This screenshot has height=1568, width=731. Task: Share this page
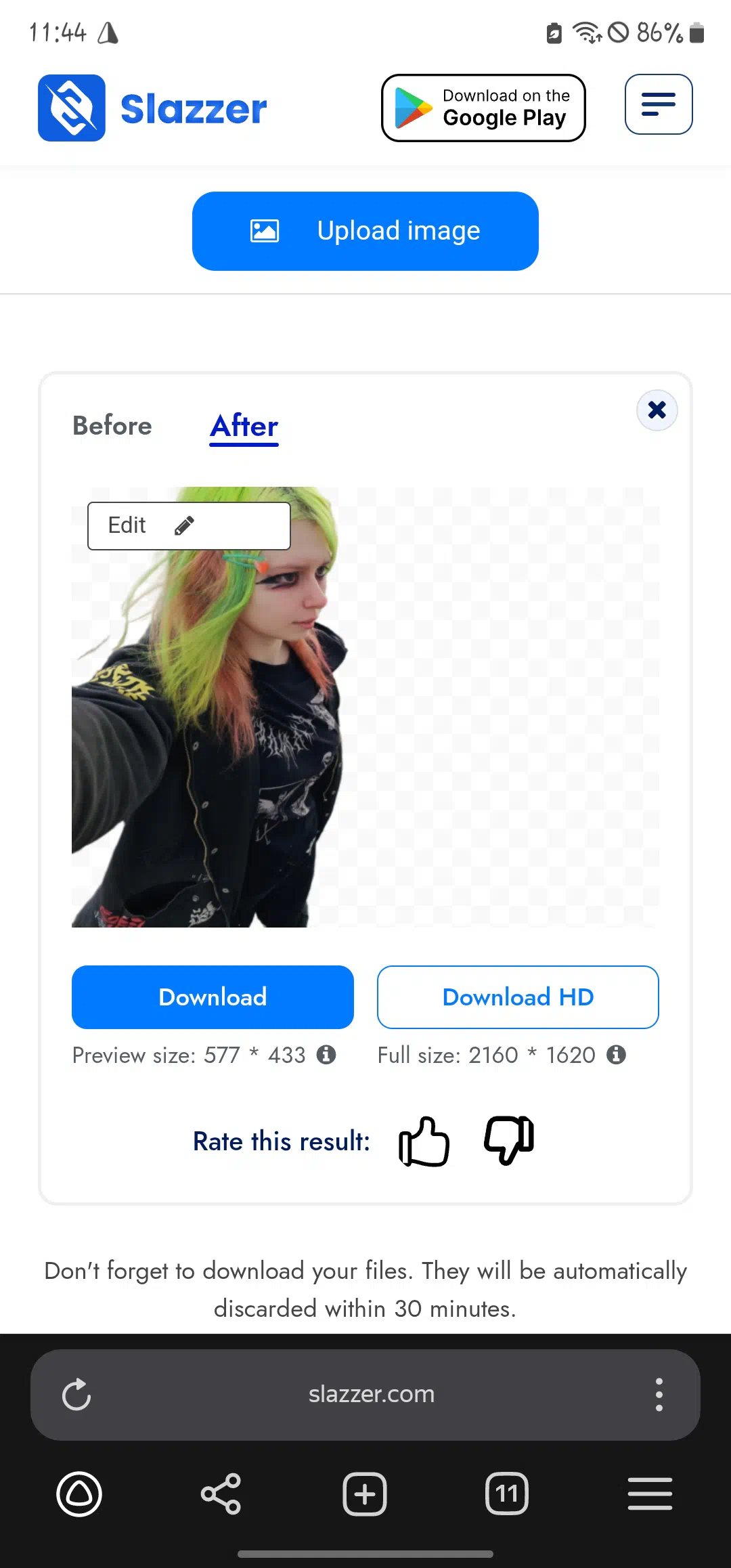tap(221, 1494)
